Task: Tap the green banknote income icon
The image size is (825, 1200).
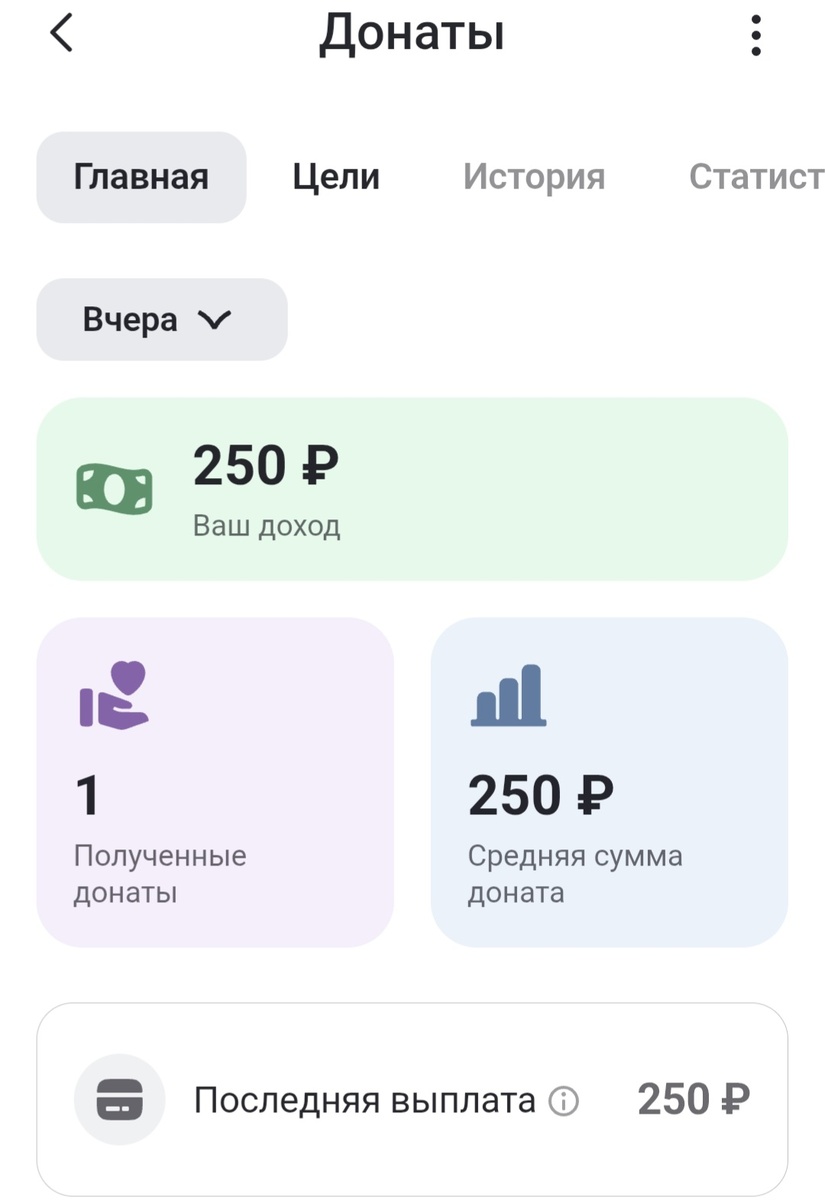Action: 113,487
